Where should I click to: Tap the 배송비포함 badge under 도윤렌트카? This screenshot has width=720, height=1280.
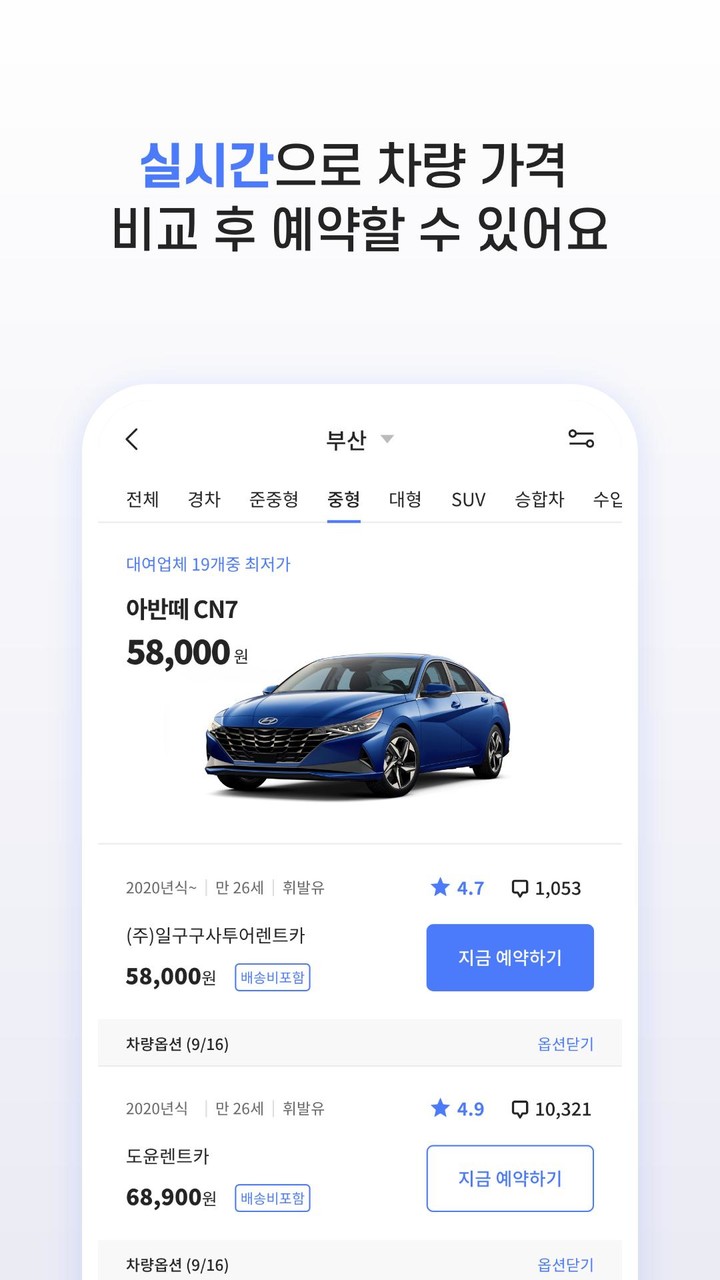(x=272, y=1197)
